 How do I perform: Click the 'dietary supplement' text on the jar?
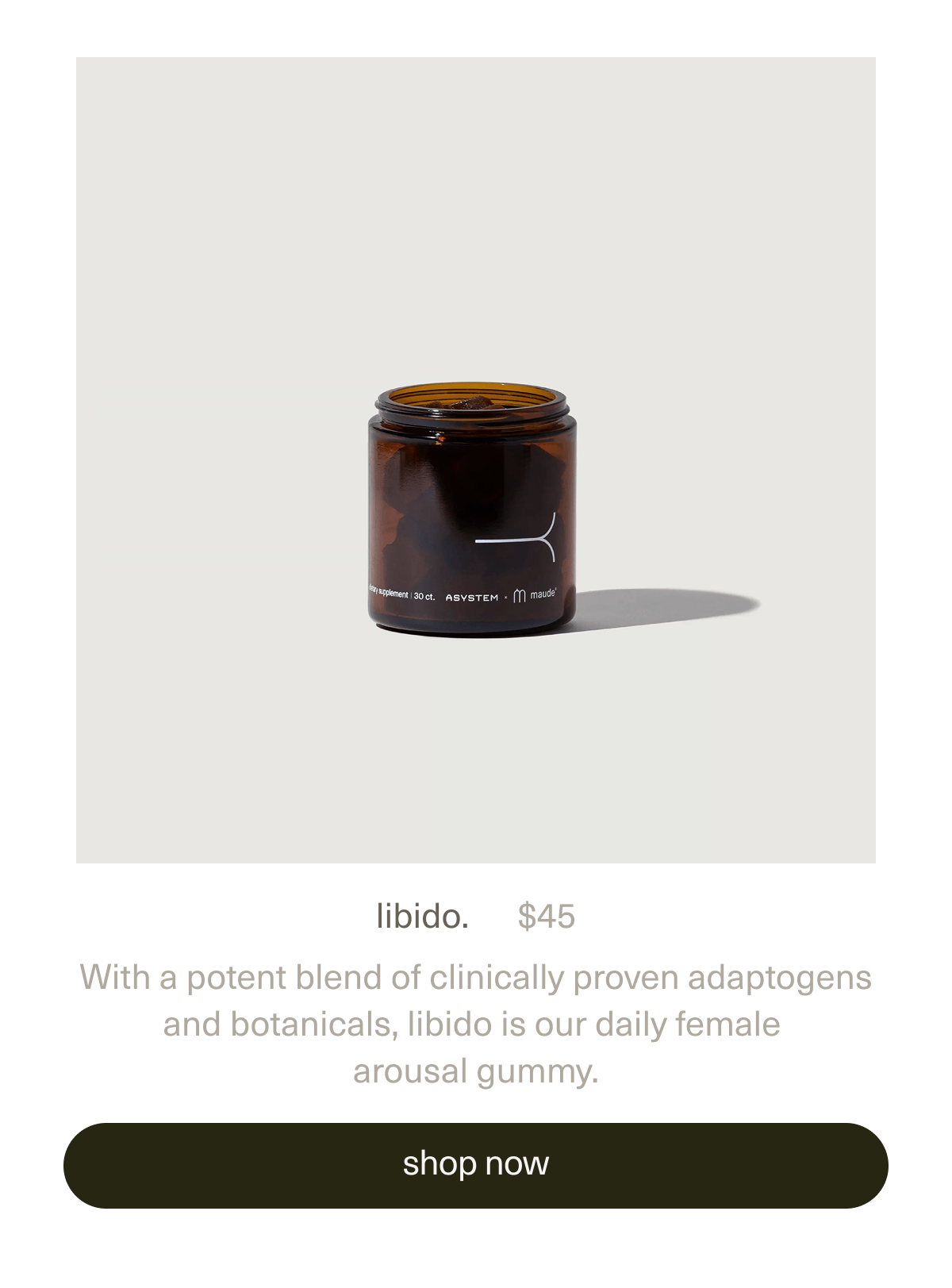[388, 593]
